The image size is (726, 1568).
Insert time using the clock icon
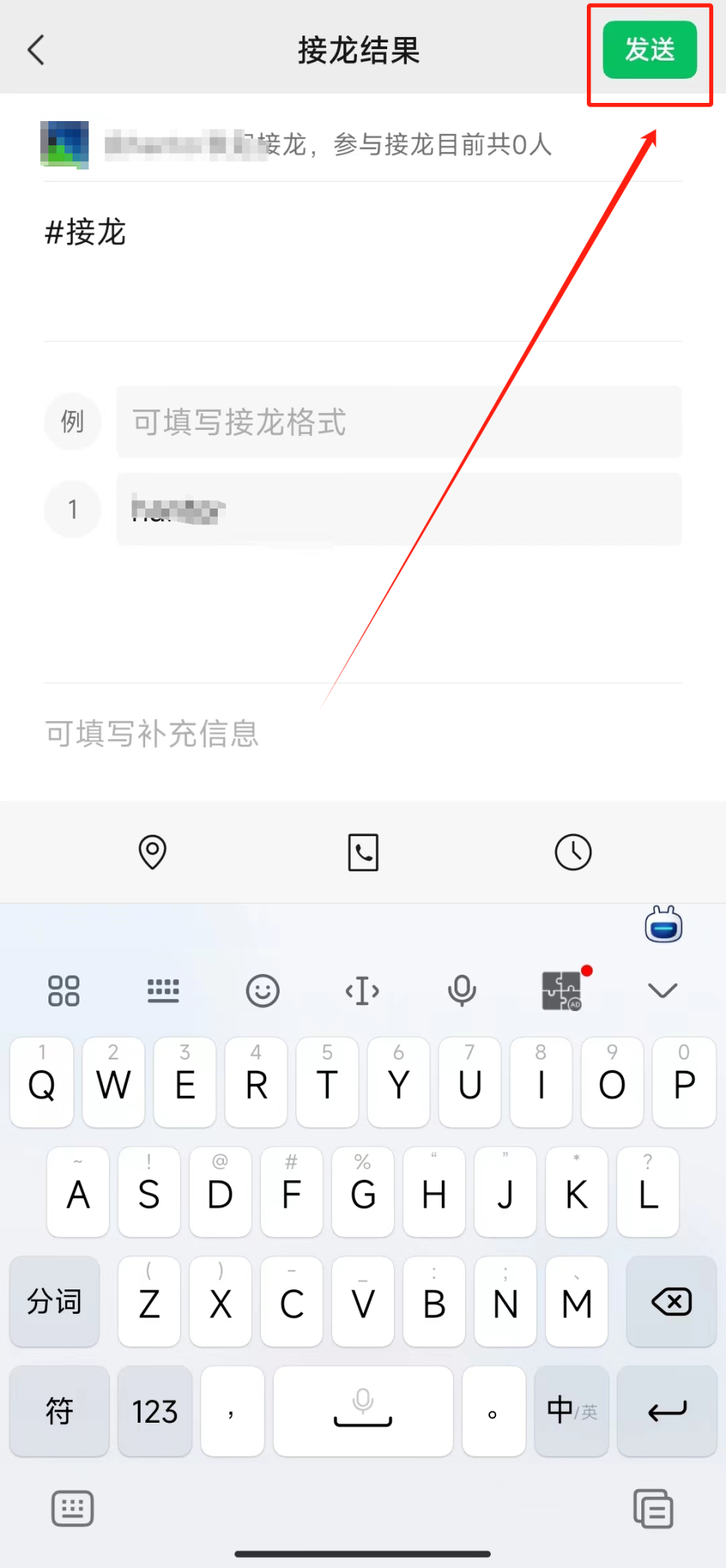(x=573, y=852)
